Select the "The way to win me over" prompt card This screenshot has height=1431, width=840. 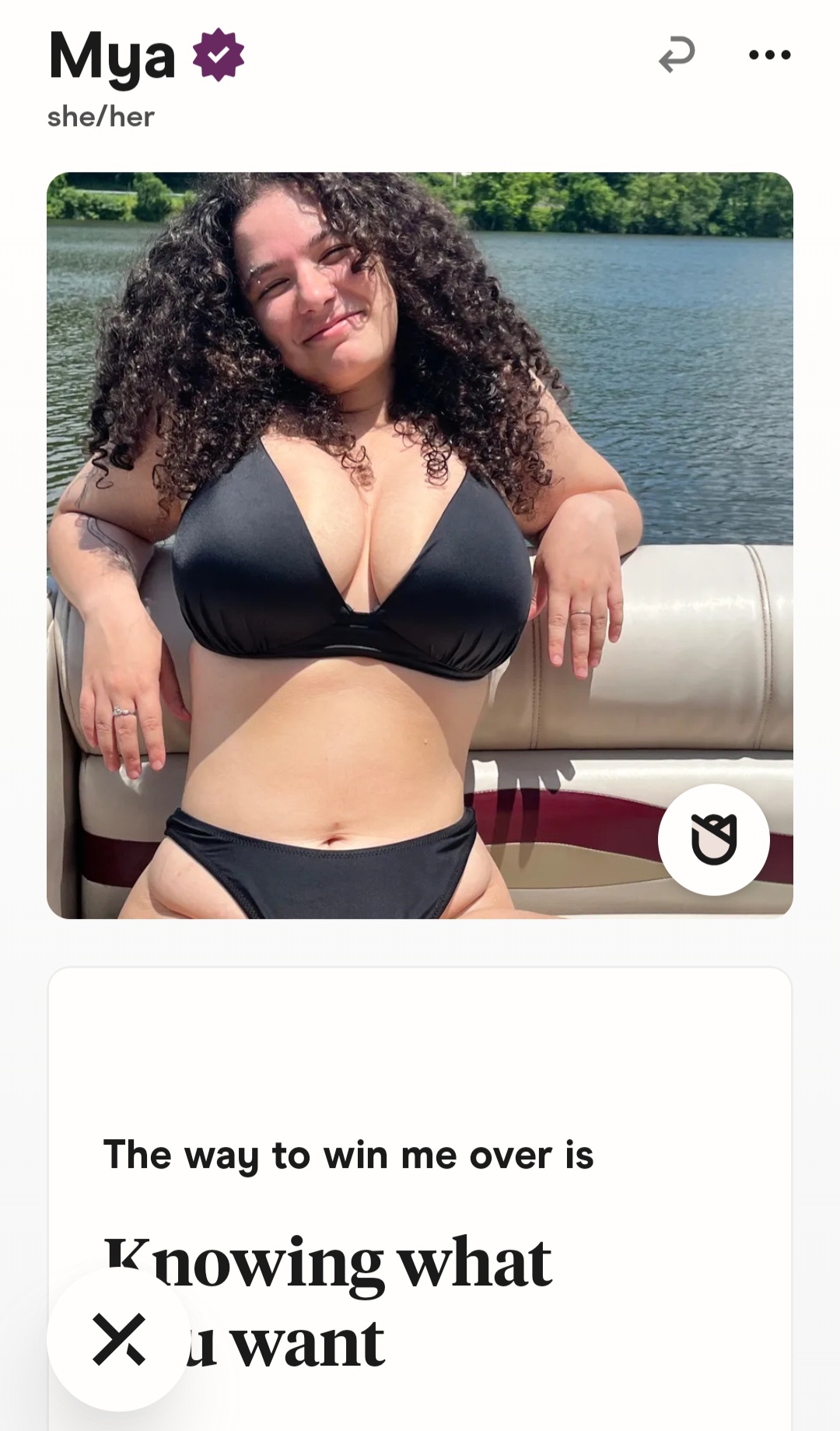click(420, 1198)
